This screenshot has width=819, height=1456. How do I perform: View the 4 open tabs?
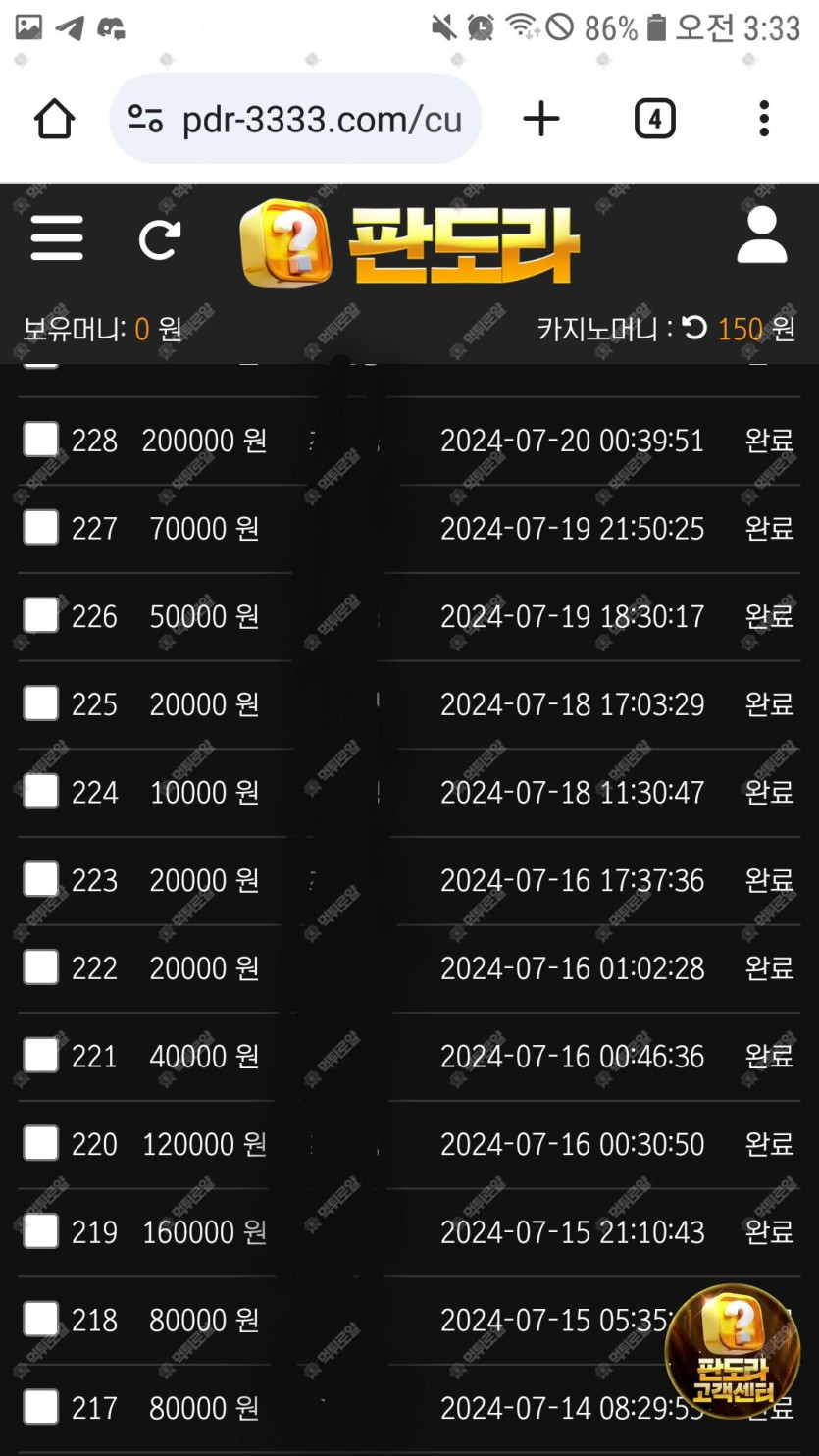(x=654, y=120)
